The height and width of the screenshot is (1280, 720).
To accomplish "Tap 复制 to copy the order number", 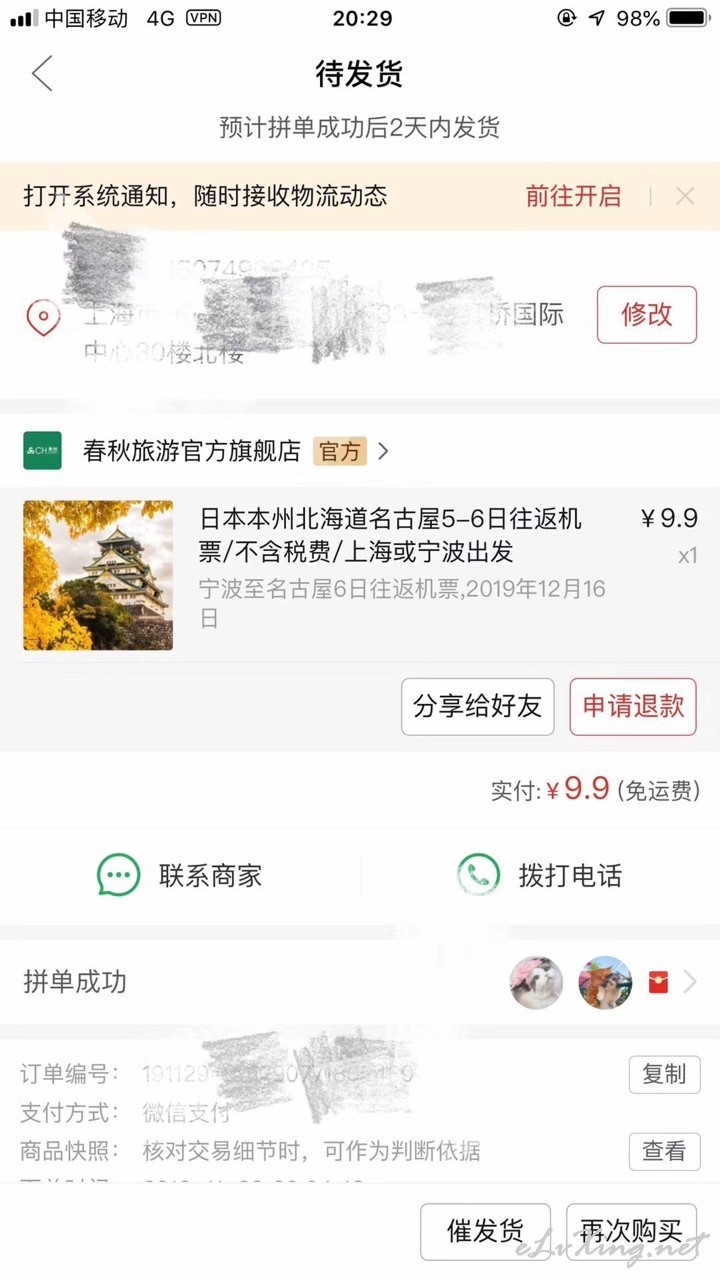I will click(x=664, y=1074).
